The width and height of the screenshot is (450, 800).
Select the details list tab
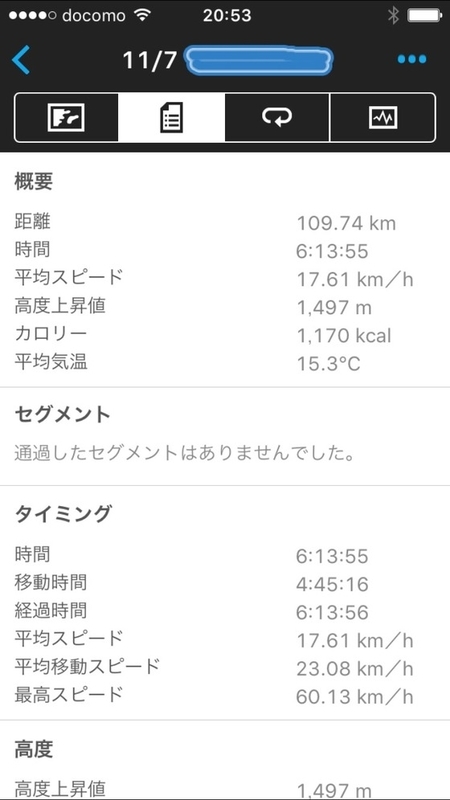[x=171, y=117]
